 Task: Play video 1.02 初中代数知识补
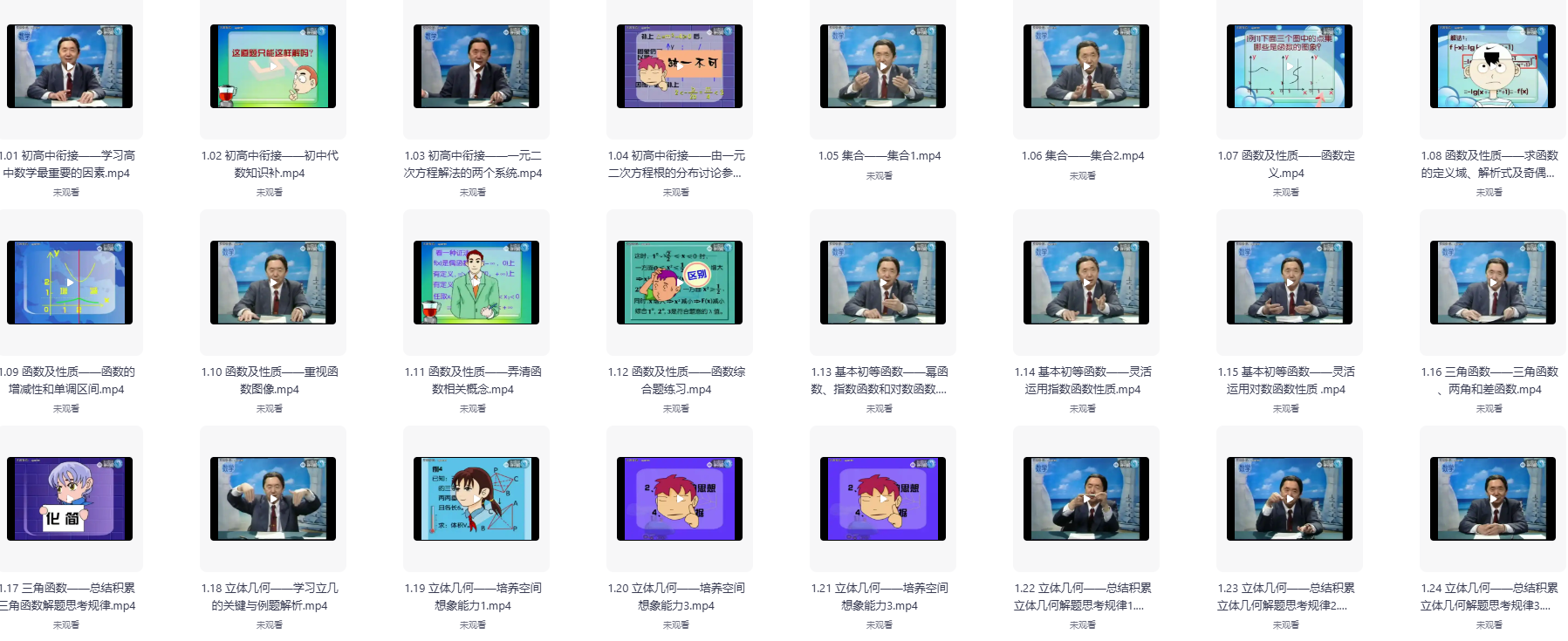tap(273, 66)
